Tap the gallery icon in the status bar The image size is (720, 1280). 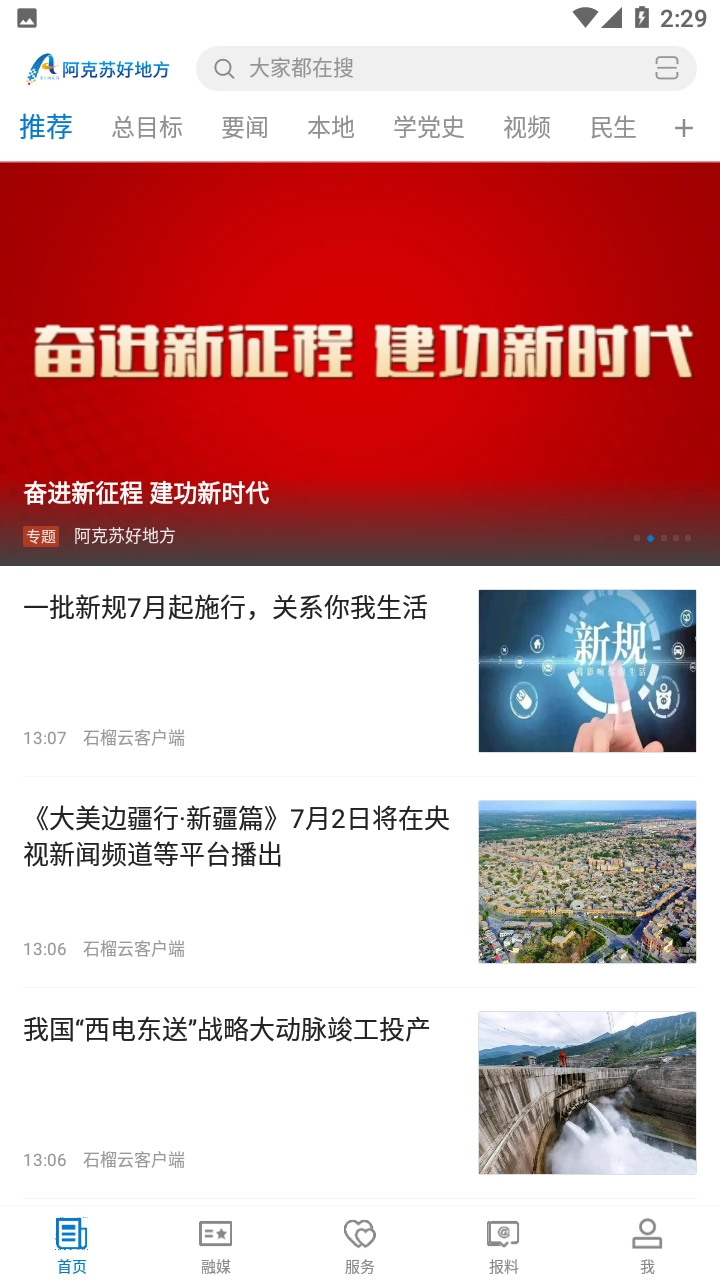[x=24, y=16]
